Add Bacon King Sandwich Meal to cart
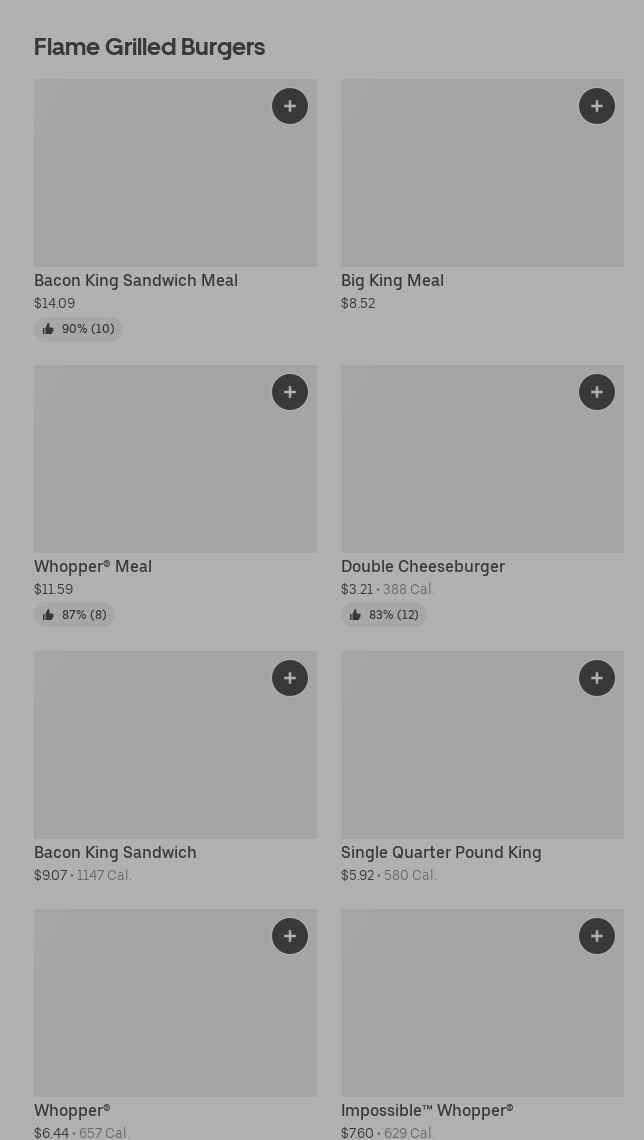 click(290, 106)
